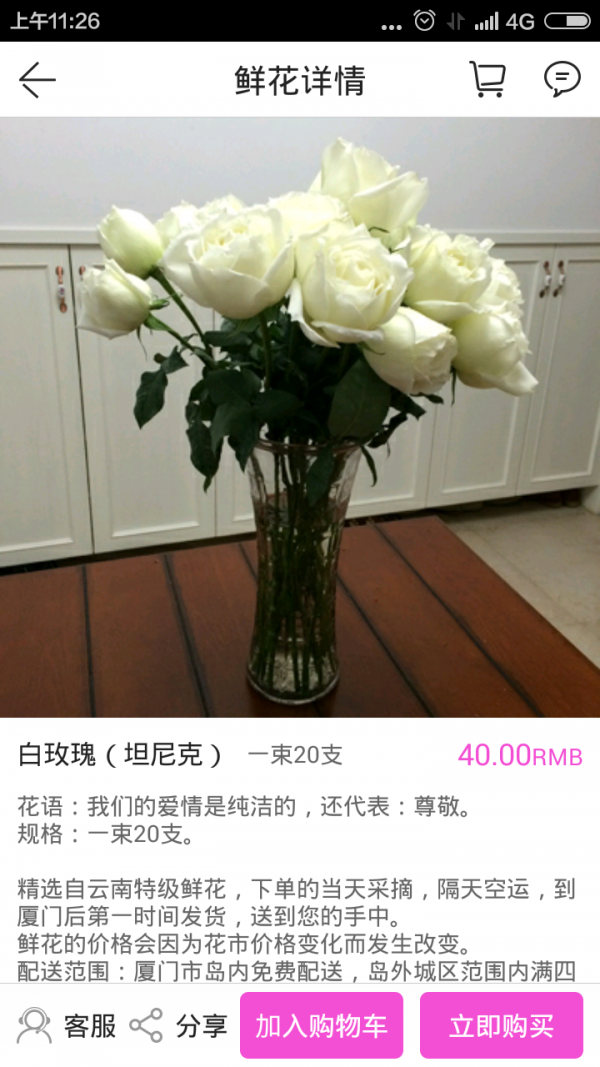Open the messages chat bubble icon

562,79
